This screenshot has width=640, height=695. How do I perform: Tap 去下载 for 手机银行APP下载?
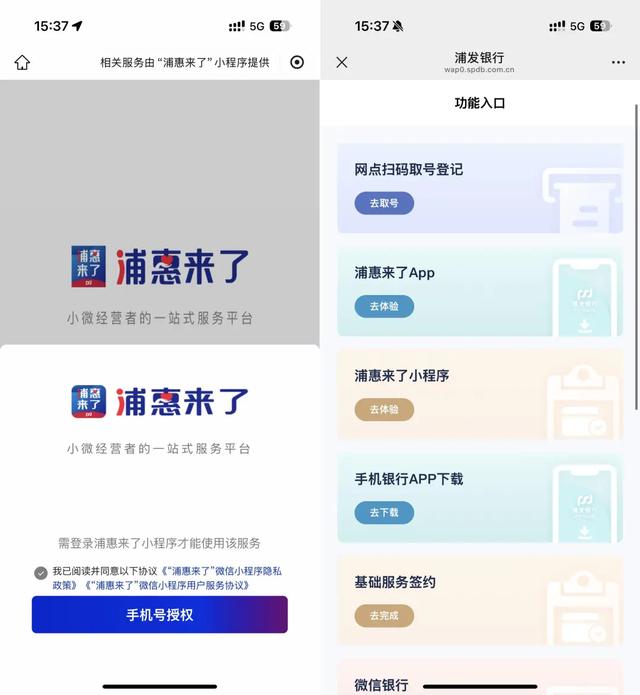tap(384, 512)
